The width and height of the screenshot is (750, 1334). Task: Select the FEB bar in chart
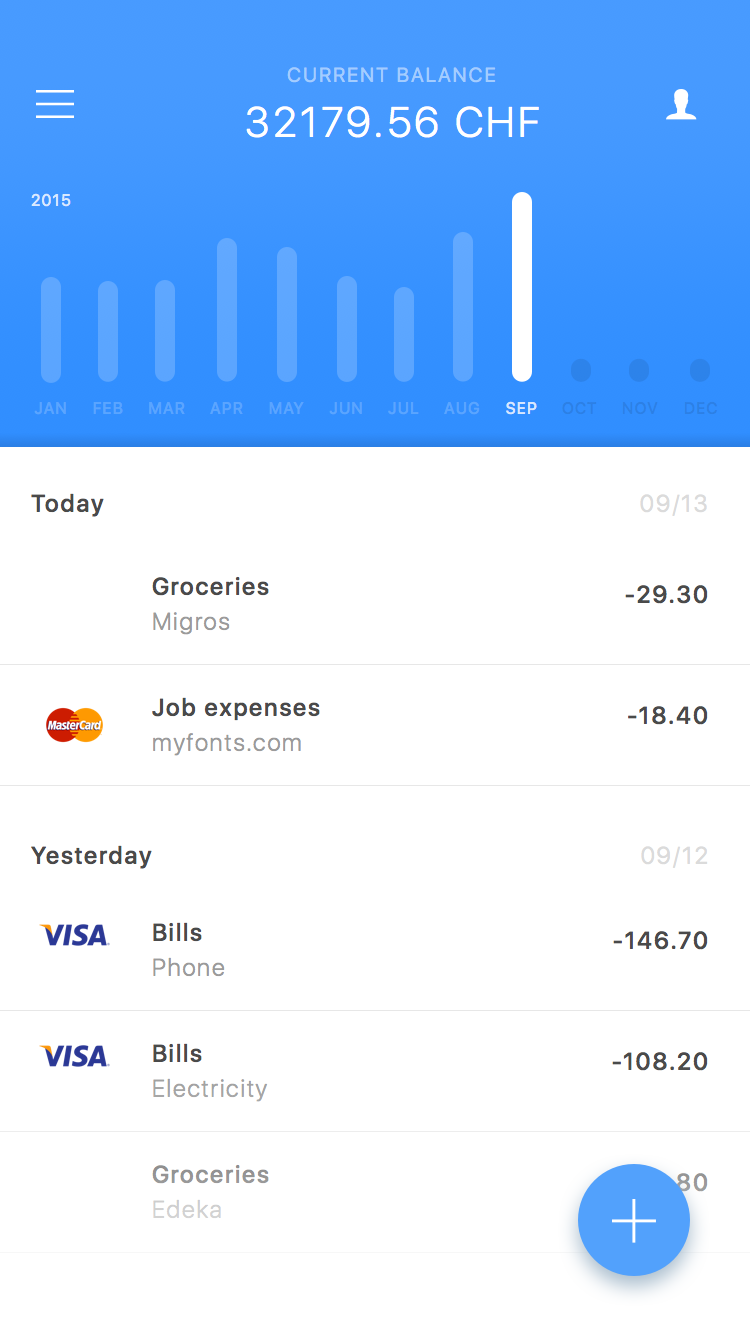(108, 332)
